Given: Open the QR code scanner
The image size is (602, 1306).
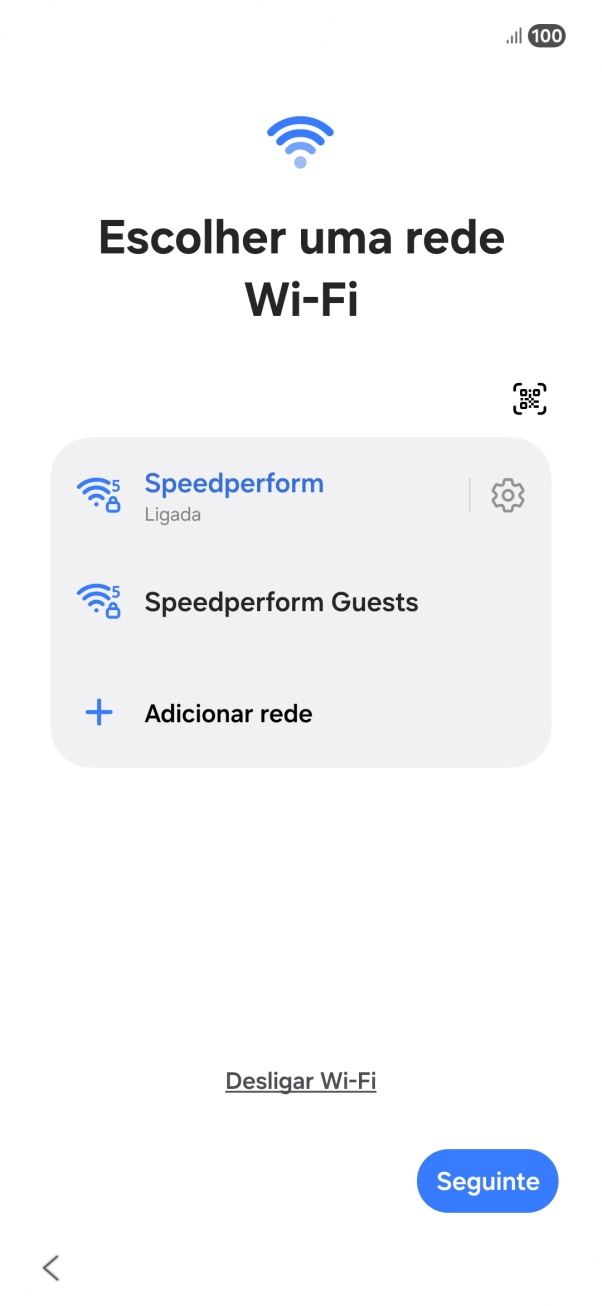Looking at the screenshot, I should click(x=530, y=399).
